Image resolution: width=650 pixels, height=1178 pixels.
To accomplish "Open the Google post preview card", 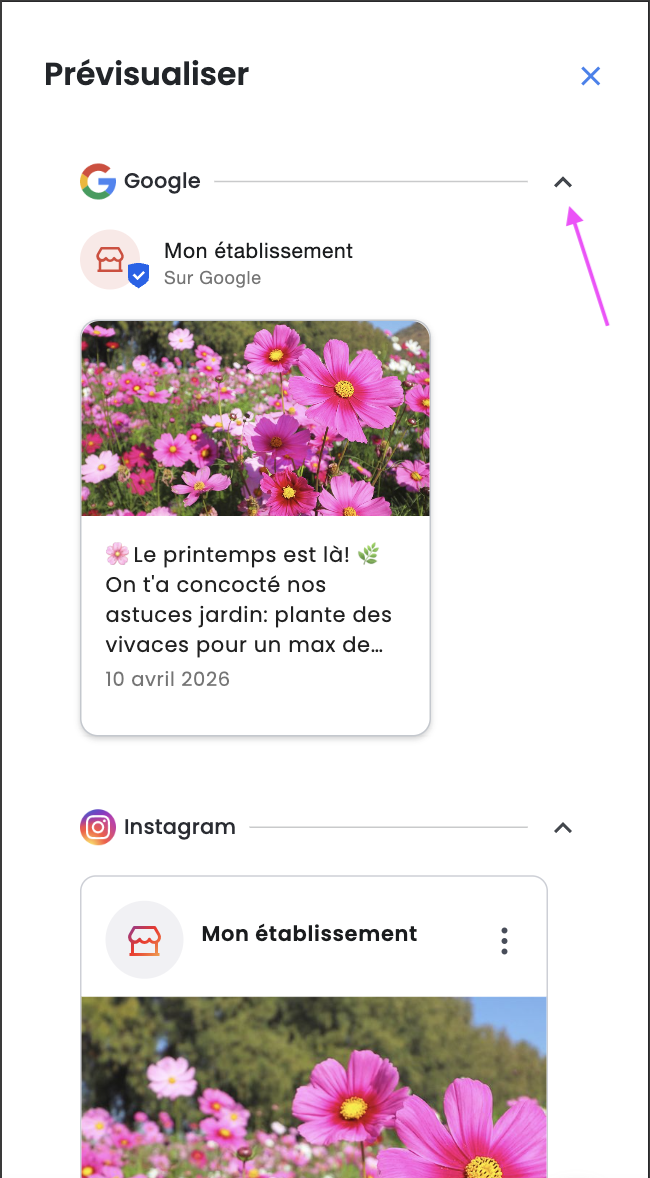I will [x=255, y=527].
